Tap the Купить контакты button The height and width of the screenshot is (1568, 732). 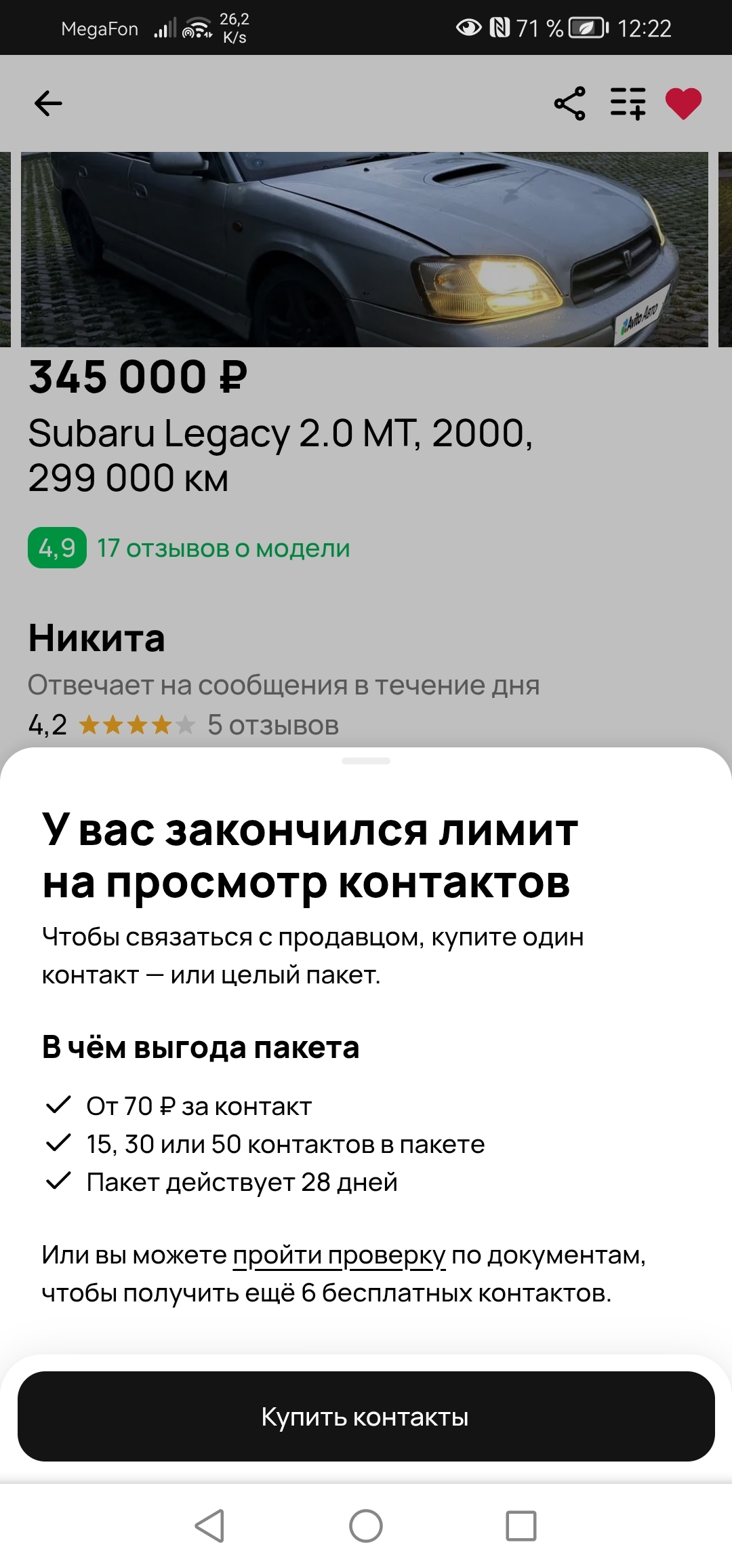pyautogui.click(x=366, y=1416)
